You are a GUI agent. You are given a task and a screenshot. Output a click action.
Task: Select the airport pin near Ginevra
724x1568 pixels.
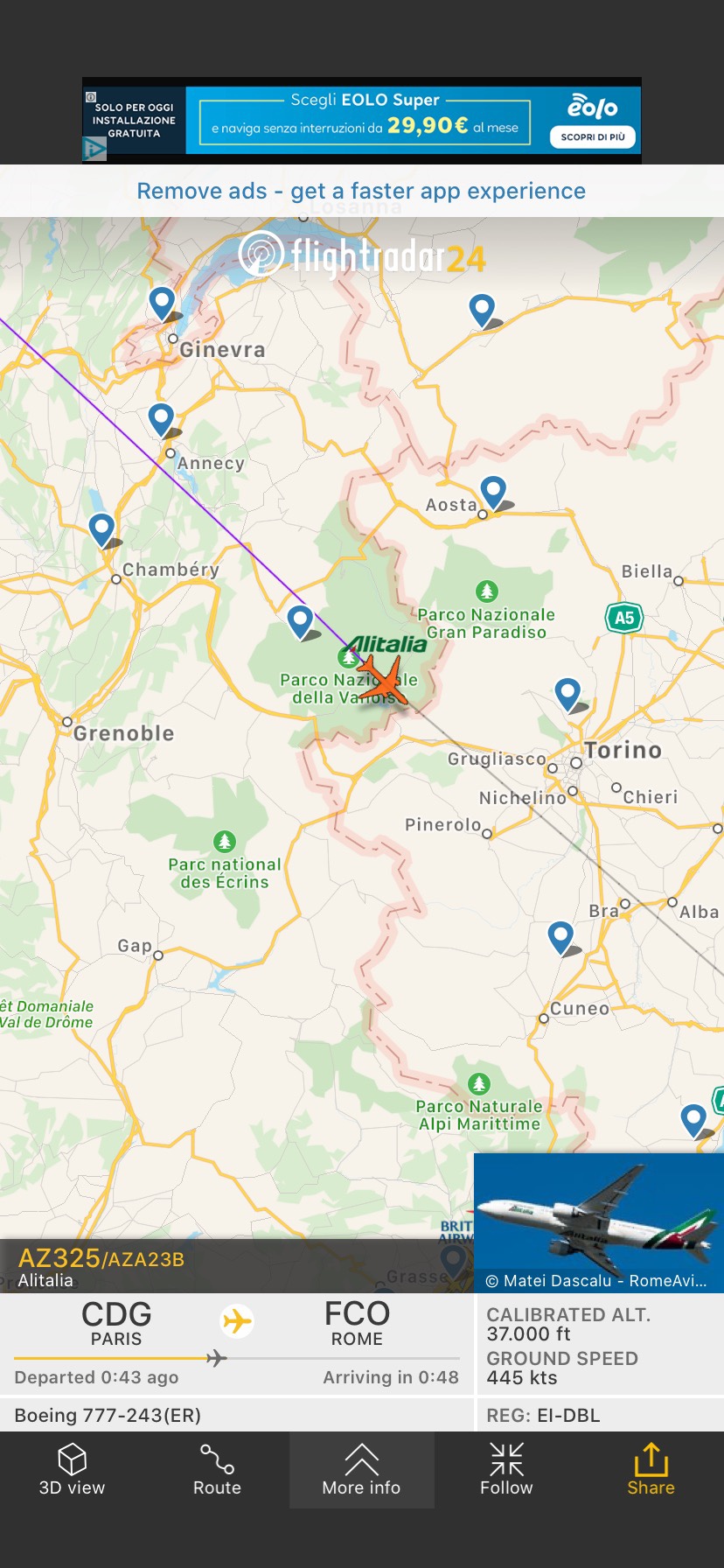coord(162,303)
